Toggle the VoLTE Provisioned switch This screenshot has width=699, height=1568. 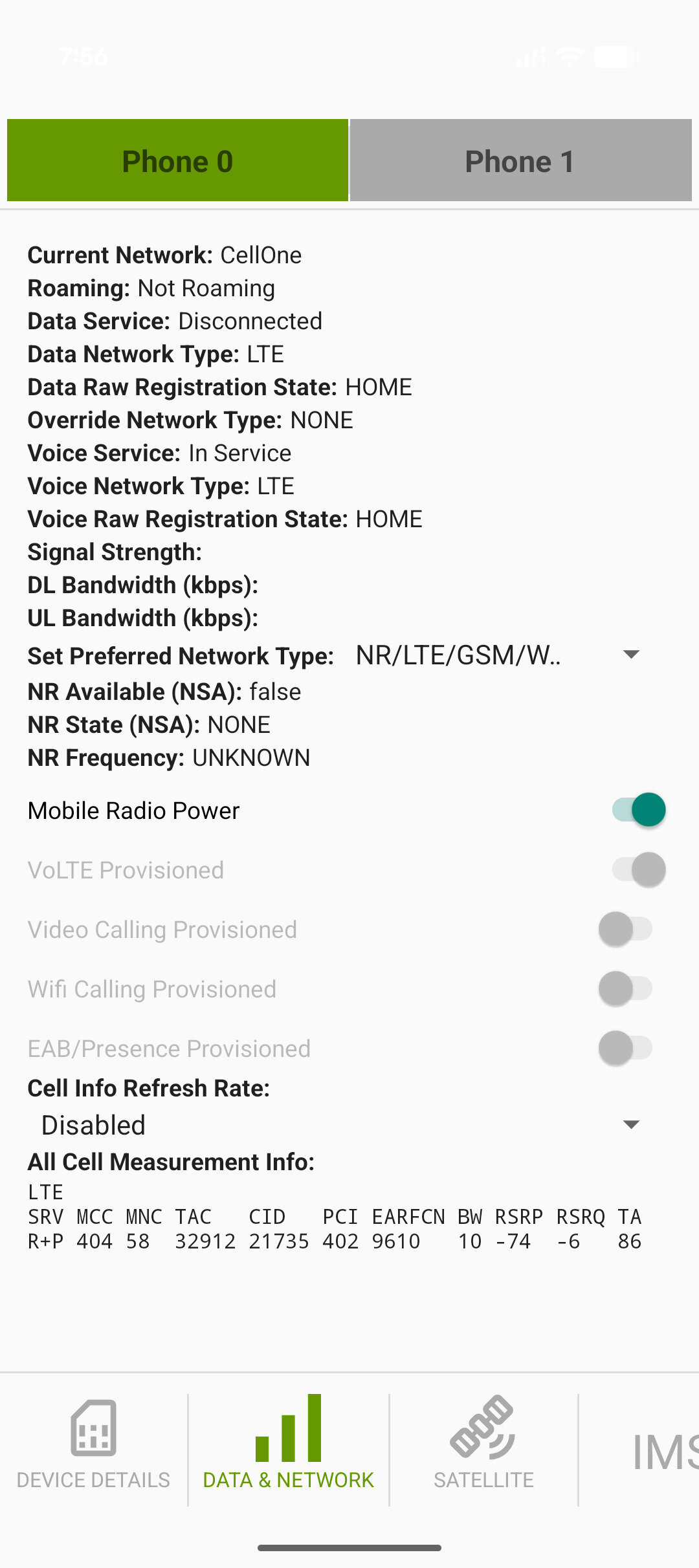pyautogui.click(x=639, y=869)
